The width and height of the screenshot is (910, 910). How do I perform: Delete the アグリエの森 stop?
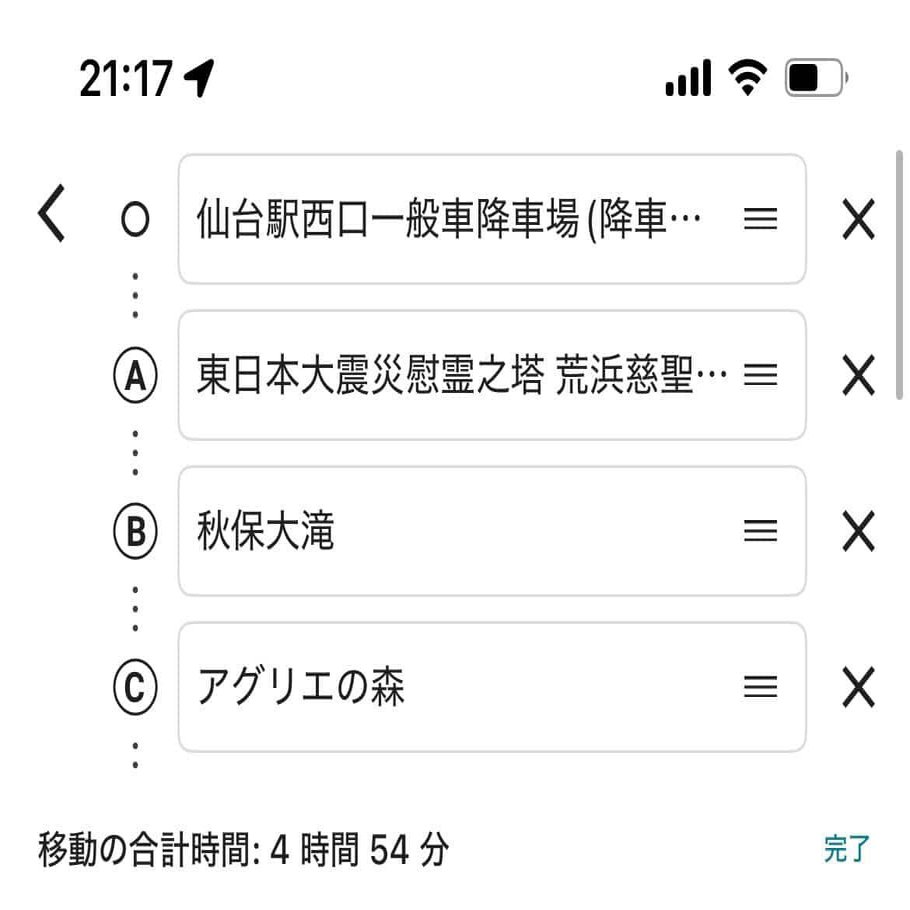pos(858,687)
